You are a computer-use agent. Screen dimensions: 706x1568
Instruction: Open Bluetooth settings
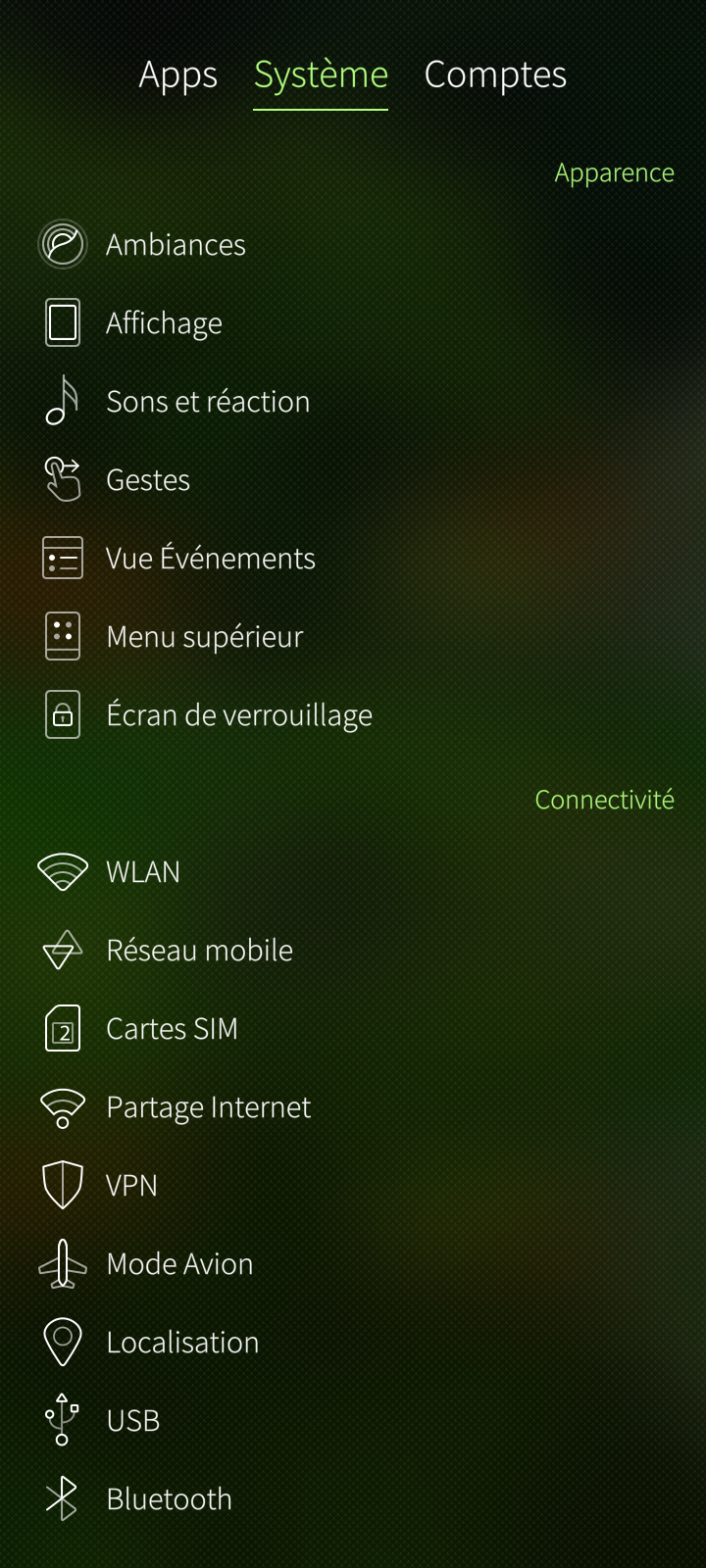click(x=170, y=1499)
